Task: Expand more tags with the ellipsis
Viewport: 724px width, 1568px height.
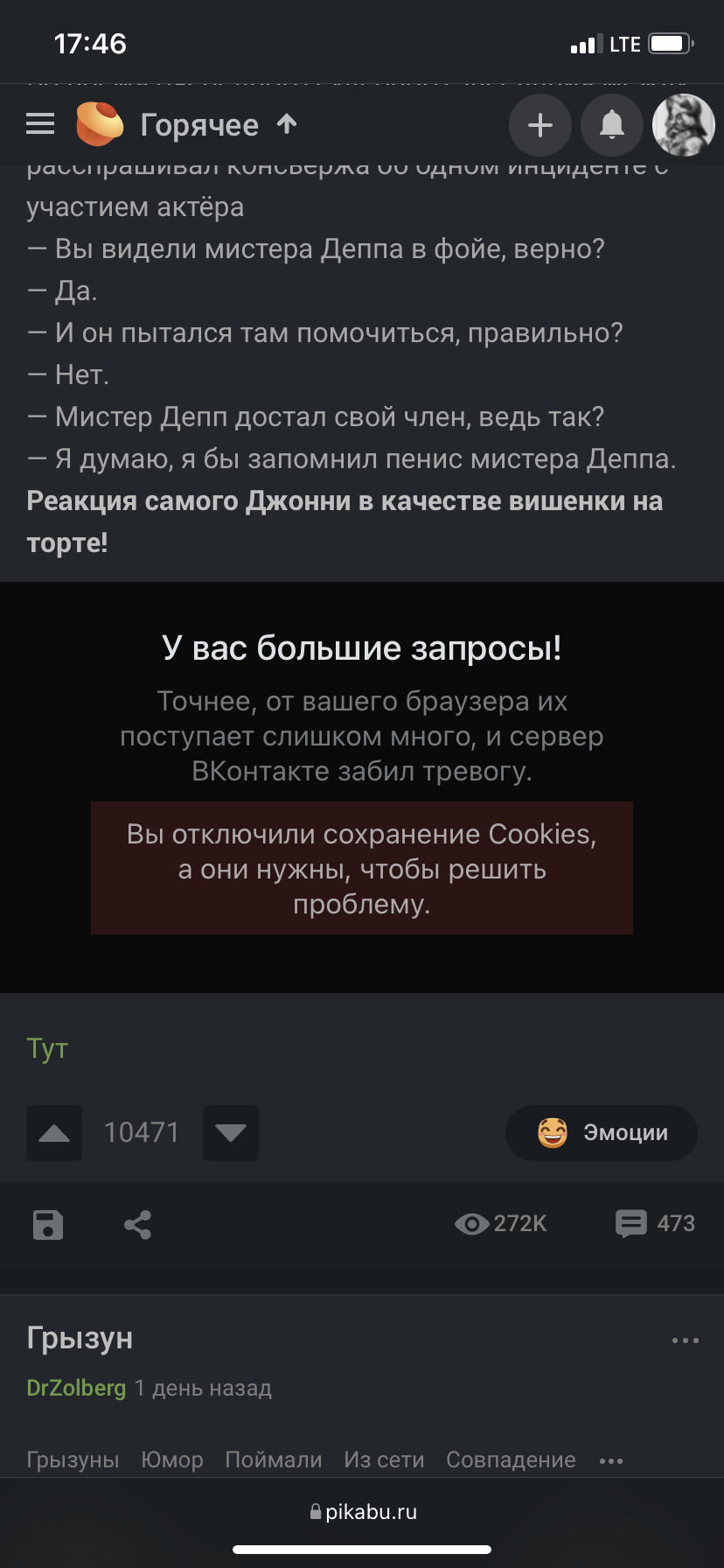Action: 611,1460
